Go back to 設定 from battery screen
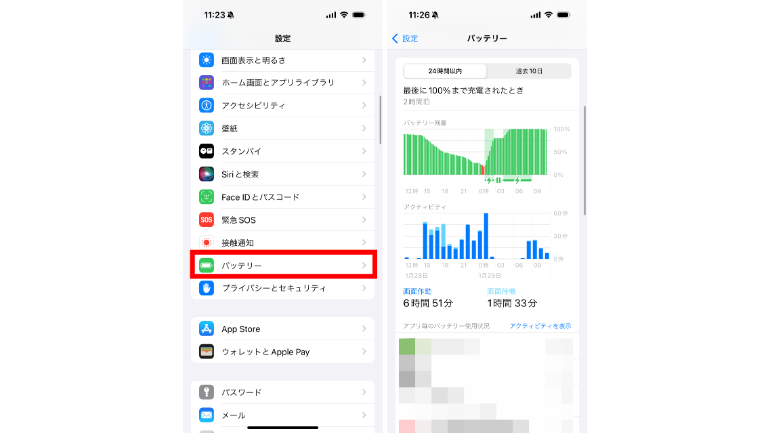Image resolution: width=770 pixels, height=433 pixels. coord(406,38)
